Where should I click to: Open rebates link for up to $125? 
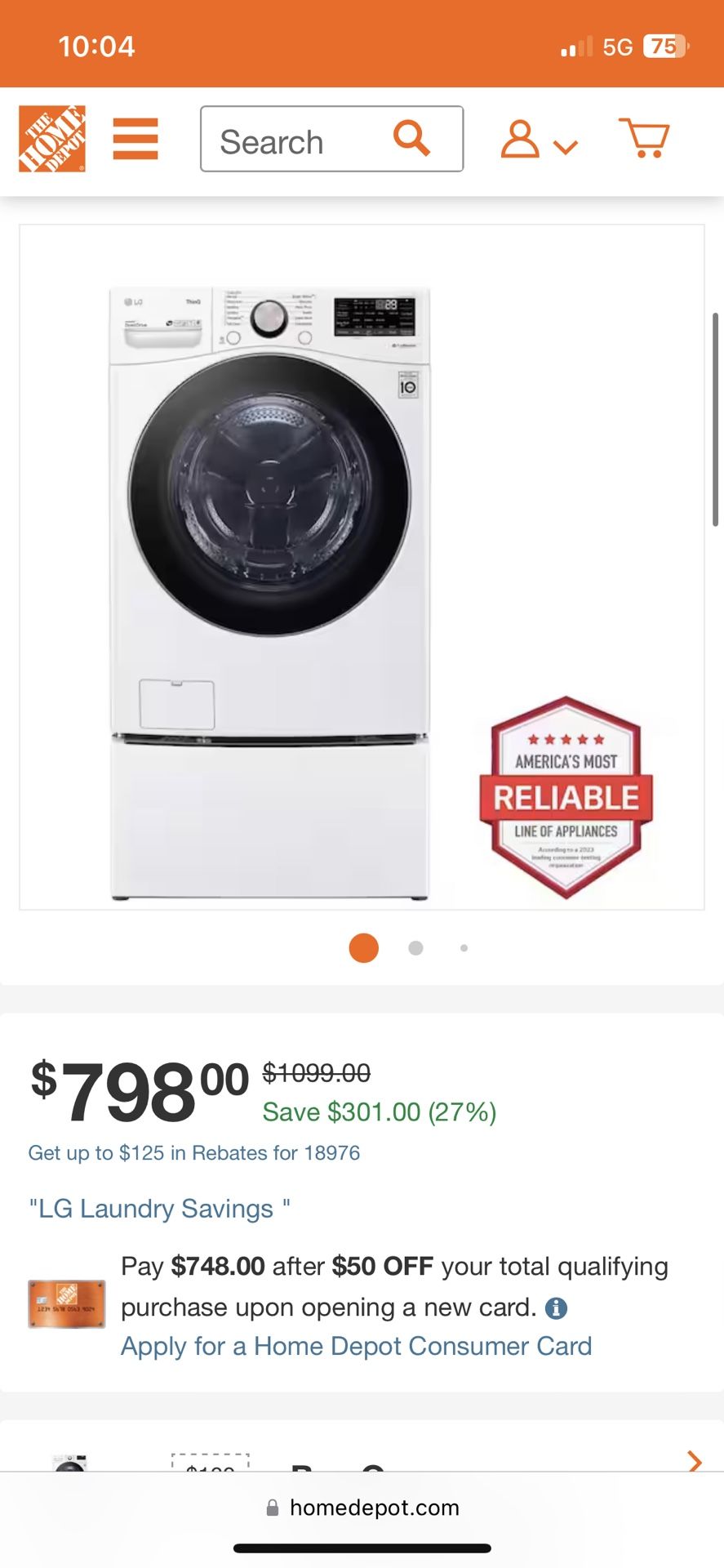tap(194, 1152)
